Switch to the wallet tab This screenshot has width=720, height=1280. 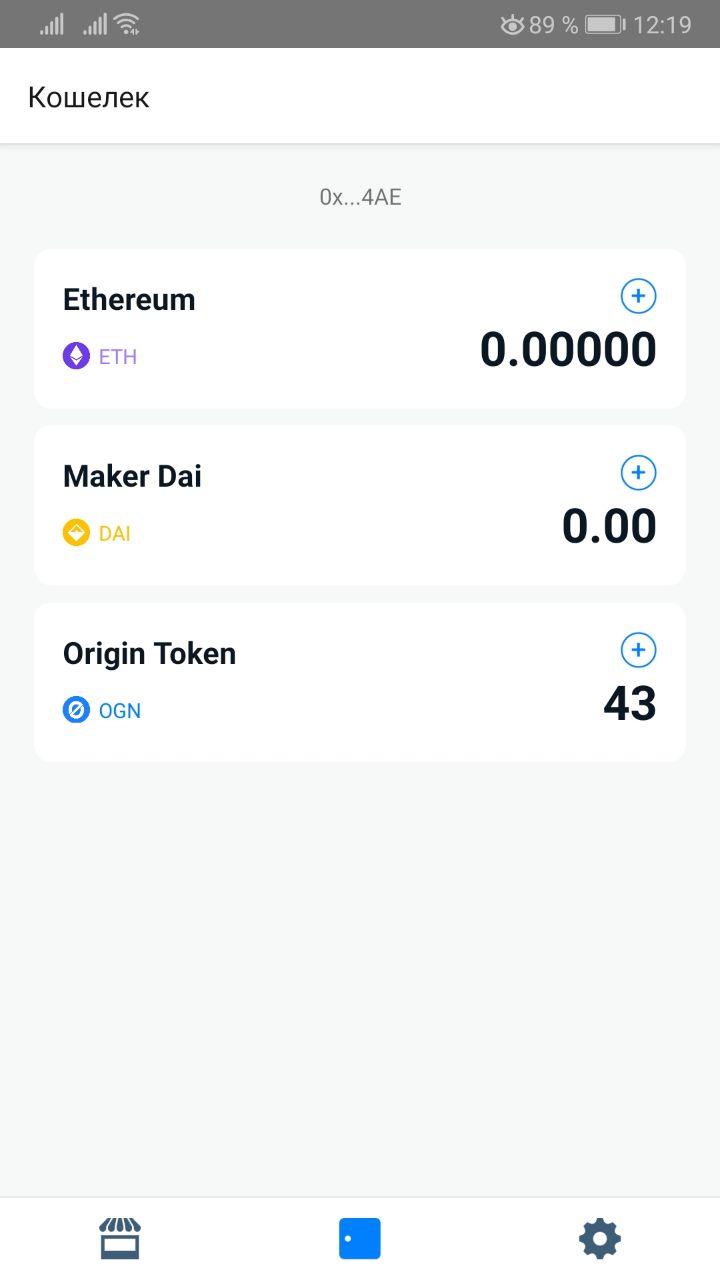click(x=360, y=1238)
